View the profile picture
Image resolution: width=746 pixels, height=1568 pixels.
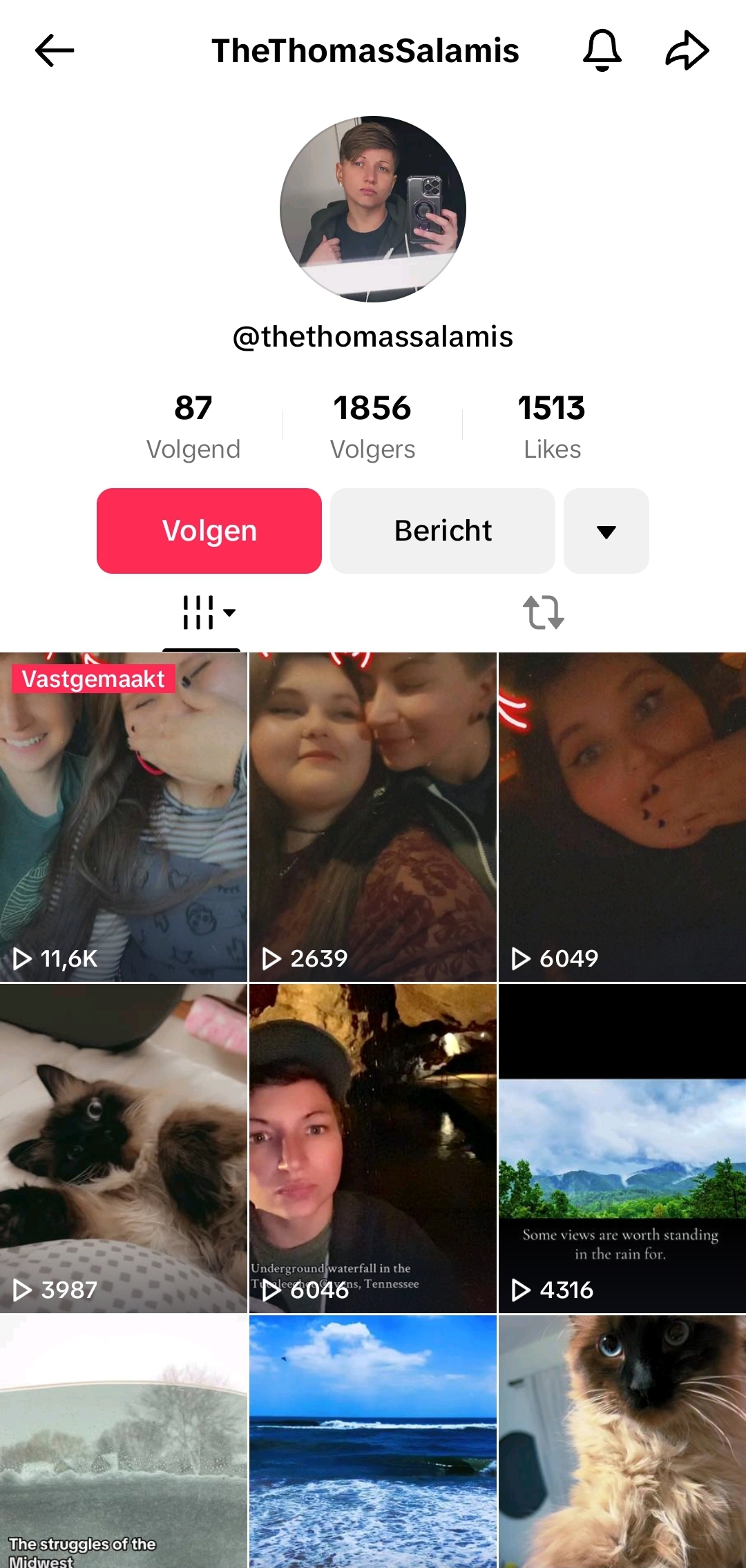pos(373,209)
